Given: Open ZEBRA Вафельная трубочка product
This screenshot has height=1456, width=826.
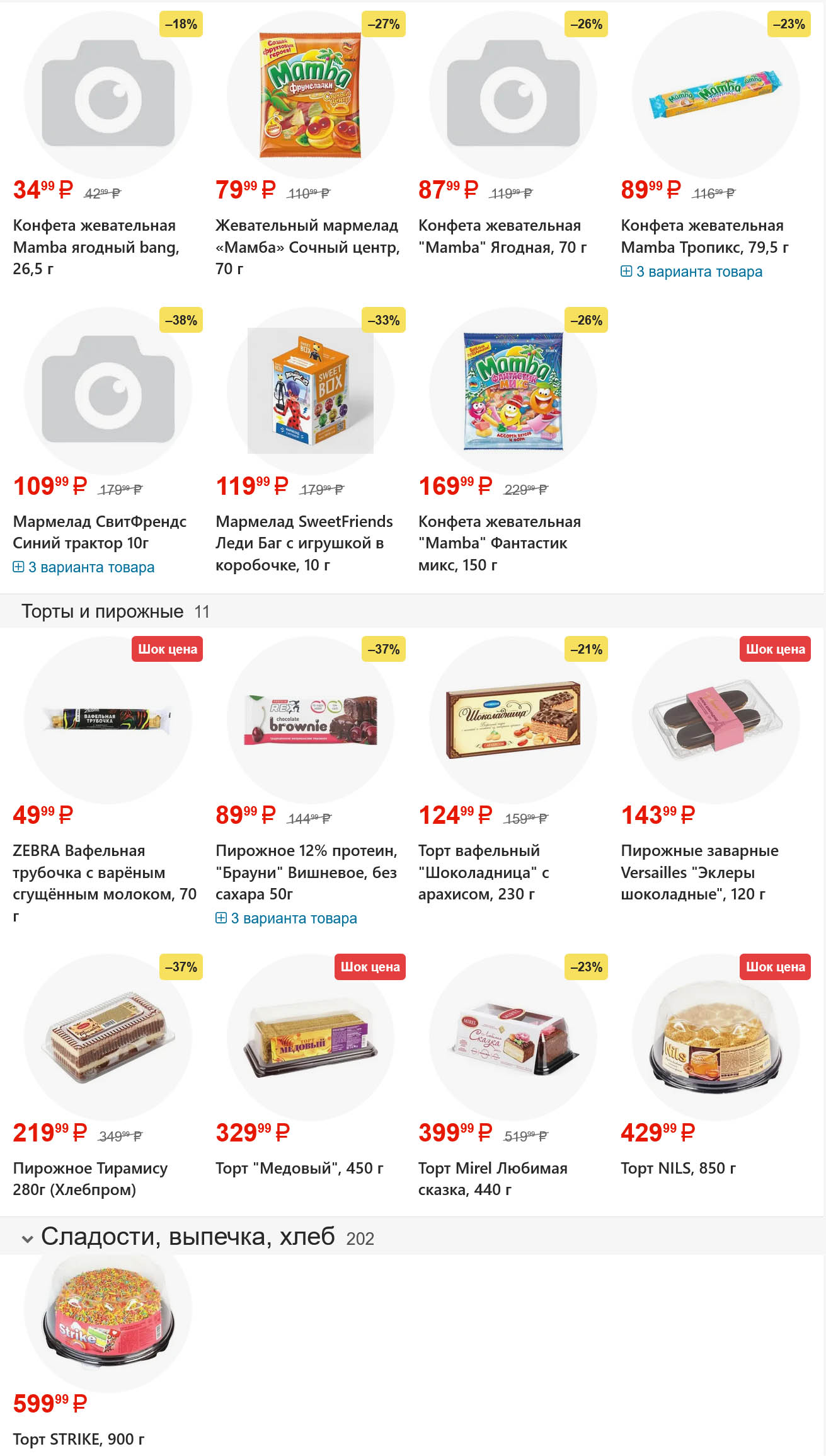Looking at the screenshot, I should pyautogui.click(x=104, y=872).
